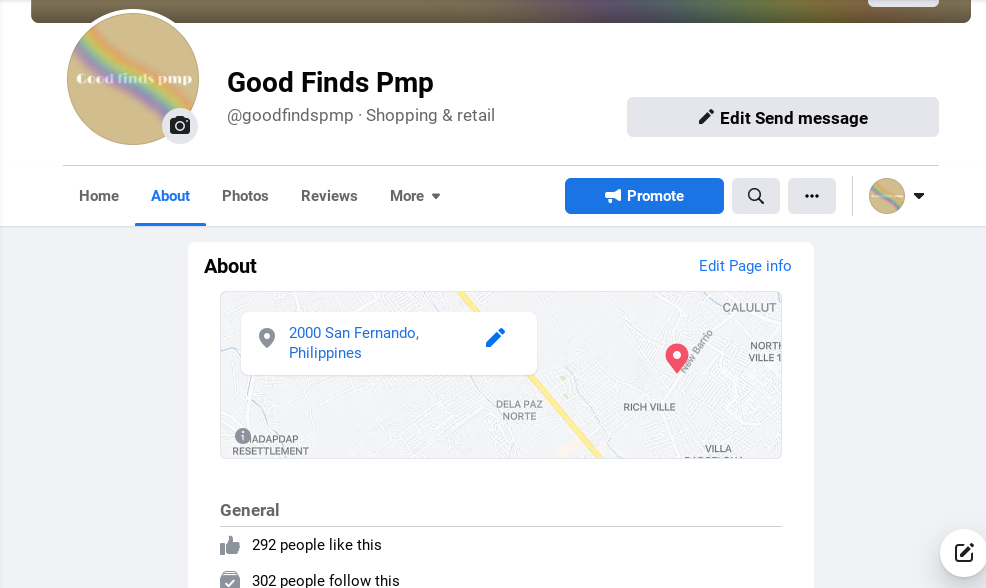Viewport: 986px width, 588px height.
Task: Expand the More dropdown menu
Action: pos(415,196)
